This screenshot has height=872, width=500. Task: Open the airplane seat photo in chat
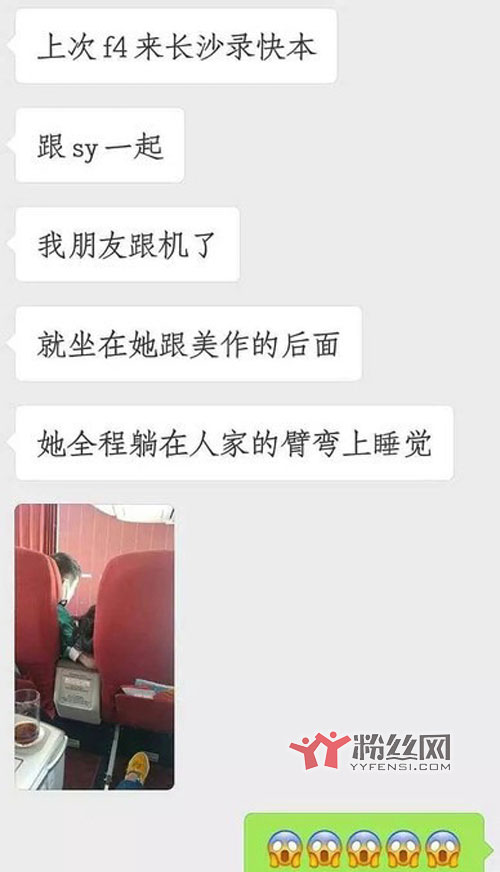95,646
